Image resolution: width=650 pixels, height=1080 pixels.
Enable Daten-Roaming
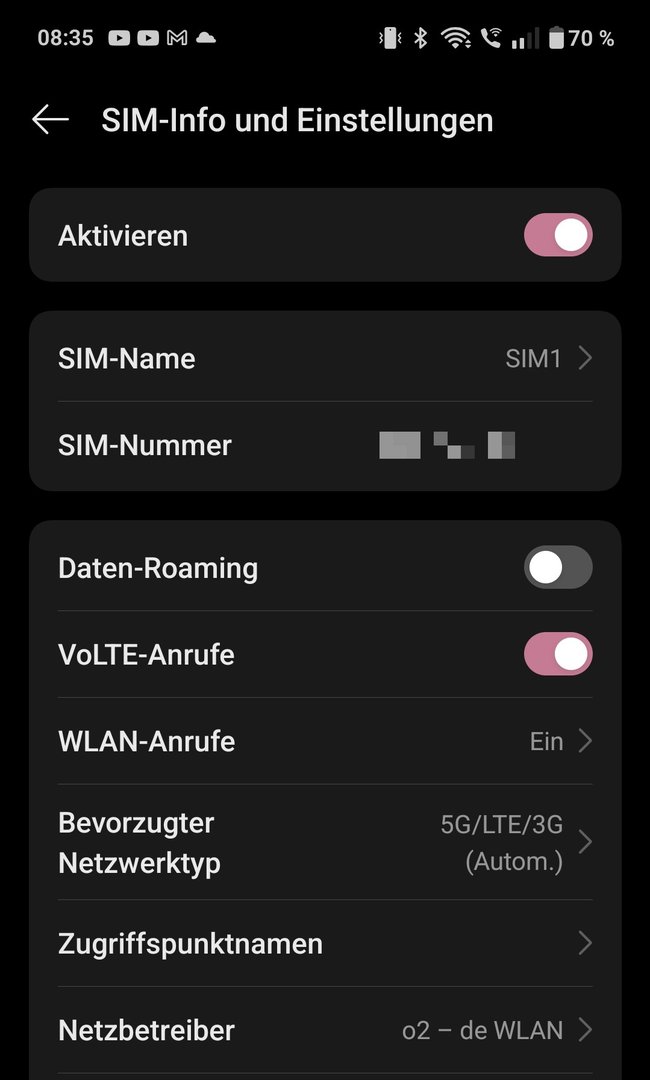[558, 568]
